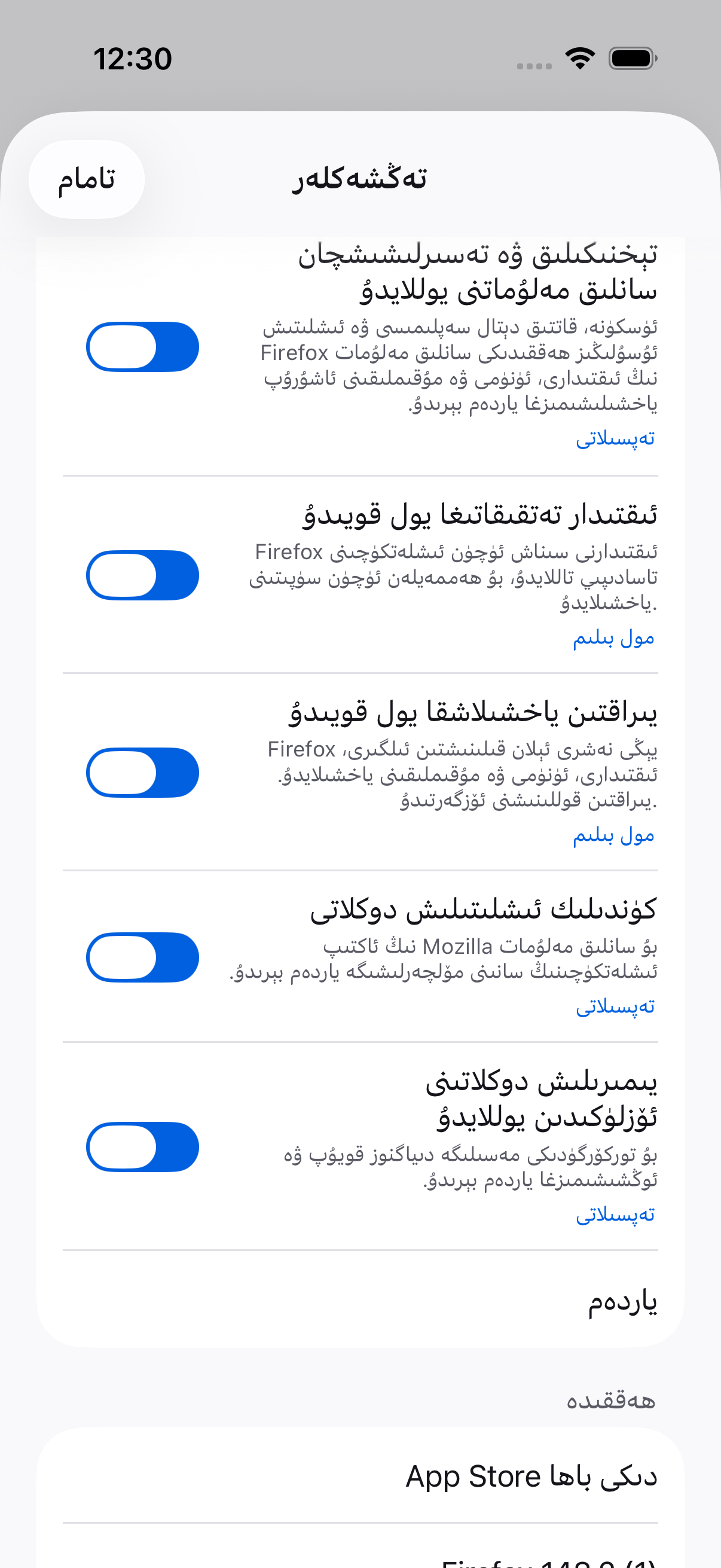Tap the تامام (Done) button
Screen dimensions: 721x1568
point(87,179)
